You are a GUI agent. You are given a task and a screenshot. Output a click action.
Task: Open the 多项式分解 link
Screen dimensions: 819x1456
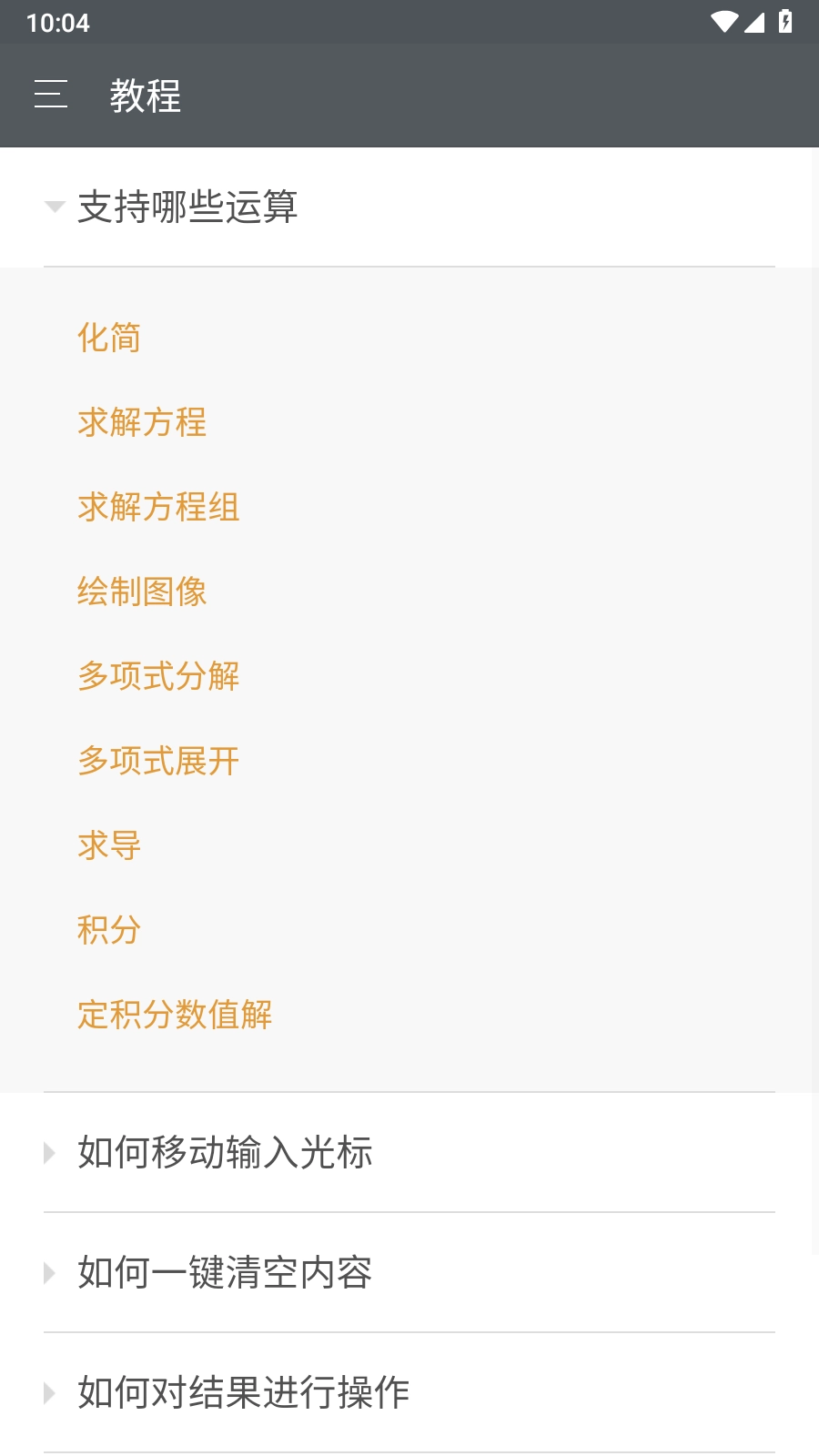[158, 676]
